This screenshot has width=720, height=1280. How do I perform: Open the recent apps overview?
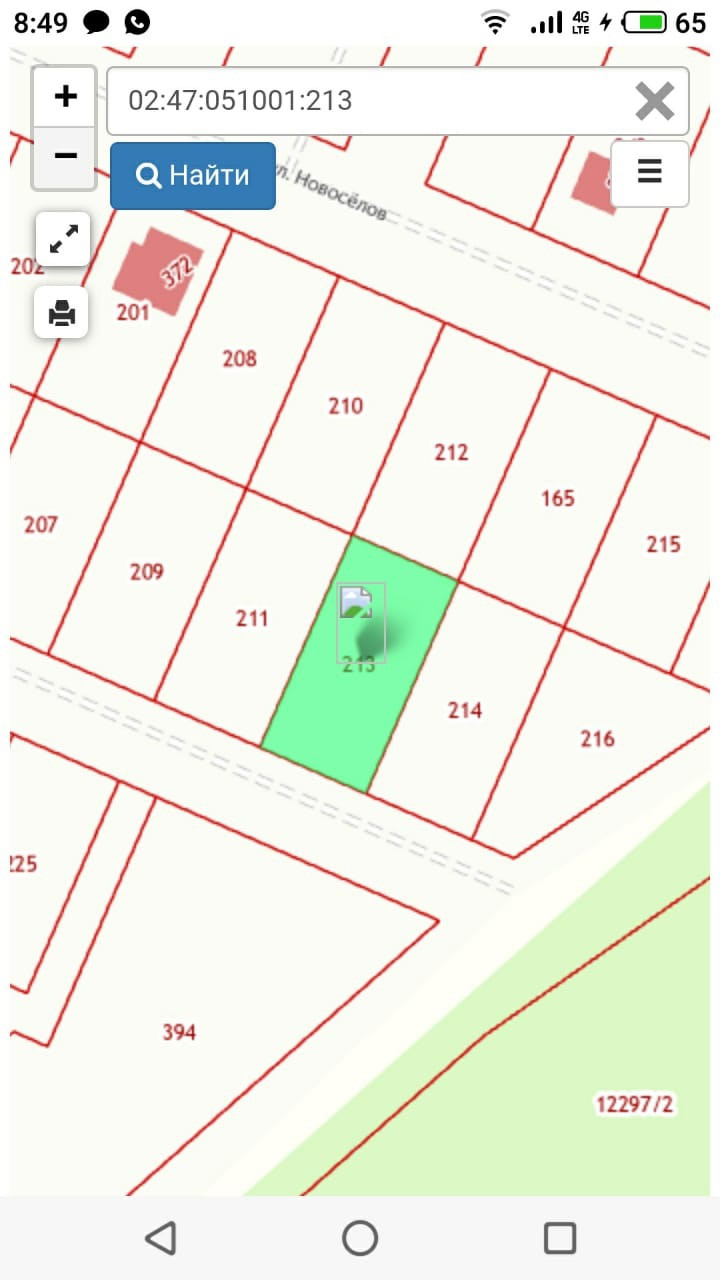(x=560, y=1238)
